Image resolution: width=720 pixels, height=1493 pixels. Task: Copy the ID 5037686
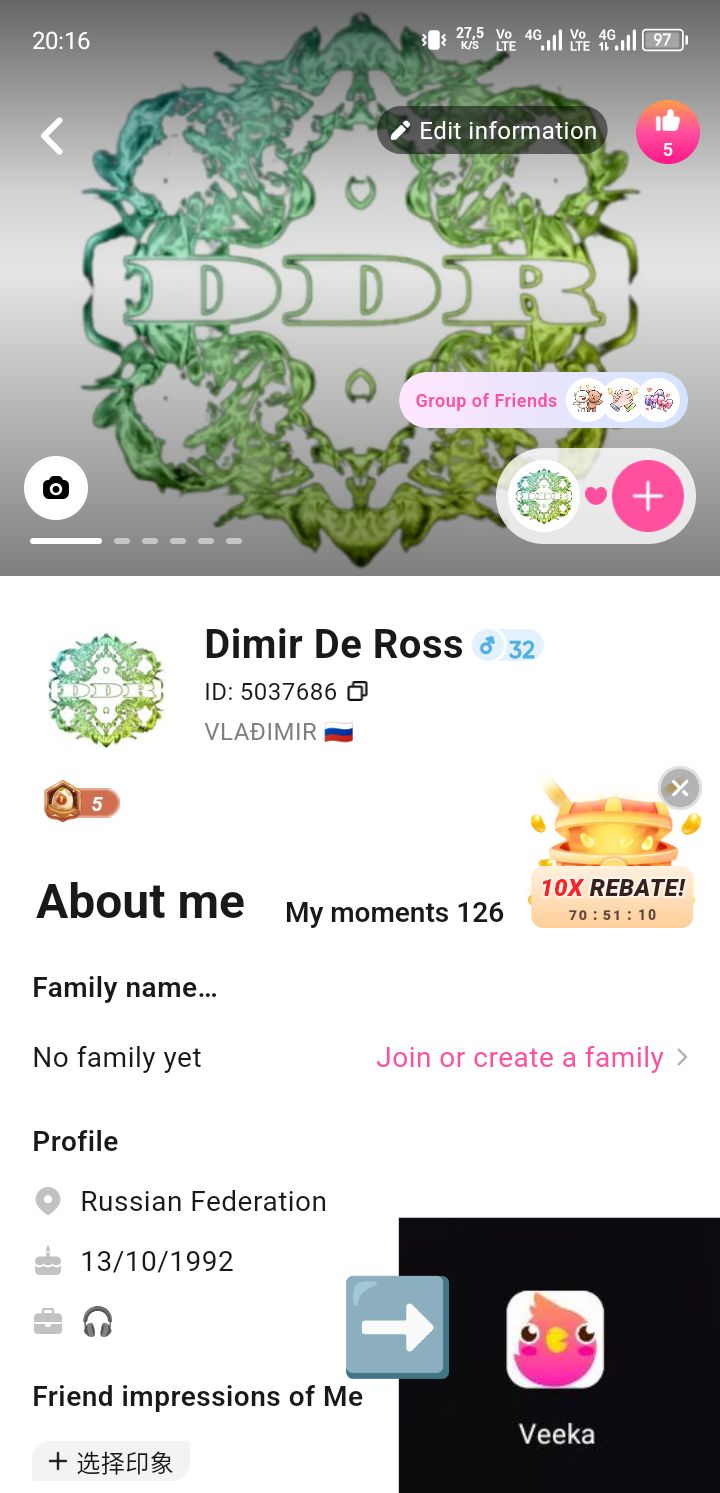tap(357, 691)
